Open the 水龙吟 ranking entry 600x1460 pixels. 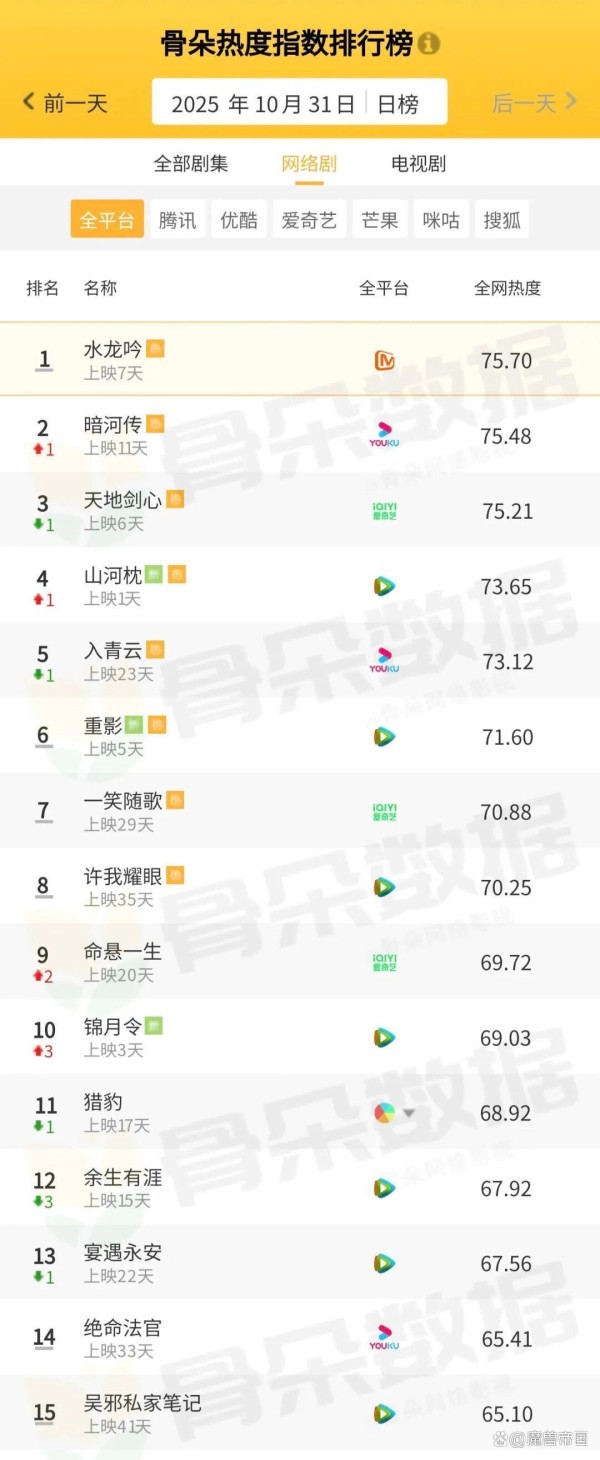click(113, 350)
